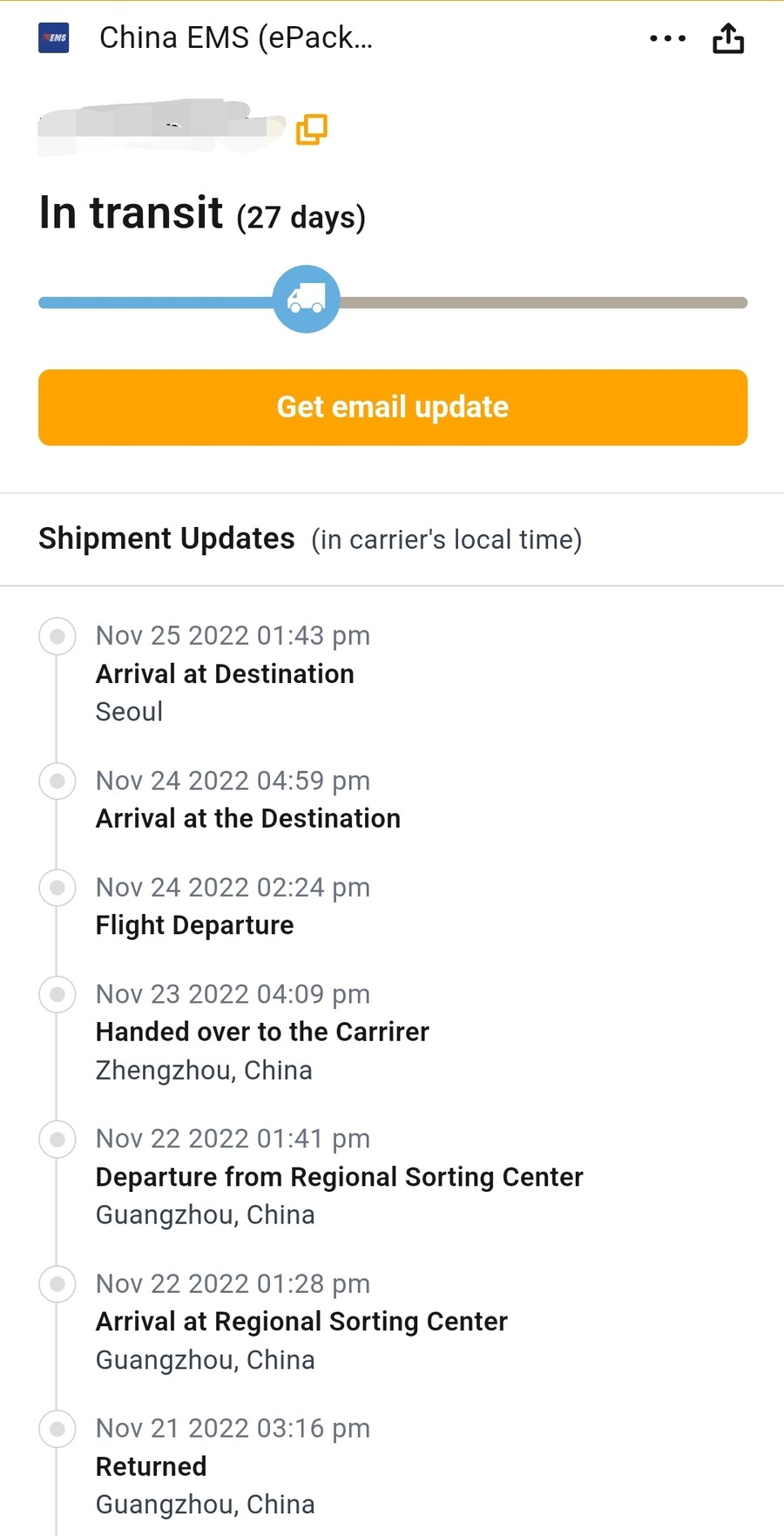Share this shipment tracking
This screenshot has height=1536, width=784.
pyautogui.click(x=728, y=38)
